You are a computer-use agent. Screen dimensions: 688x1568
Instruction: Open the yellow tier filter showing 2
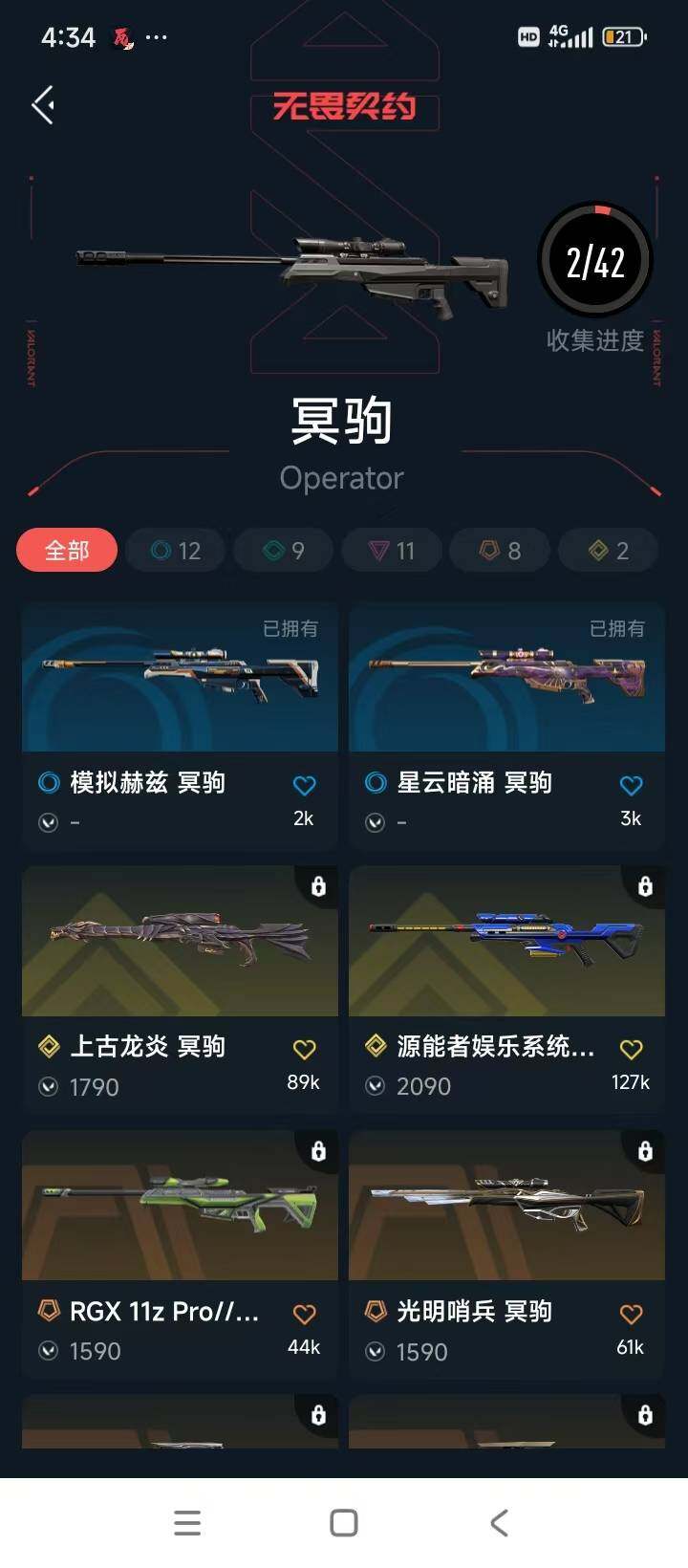pyautogui.click(x=608, y=551)
